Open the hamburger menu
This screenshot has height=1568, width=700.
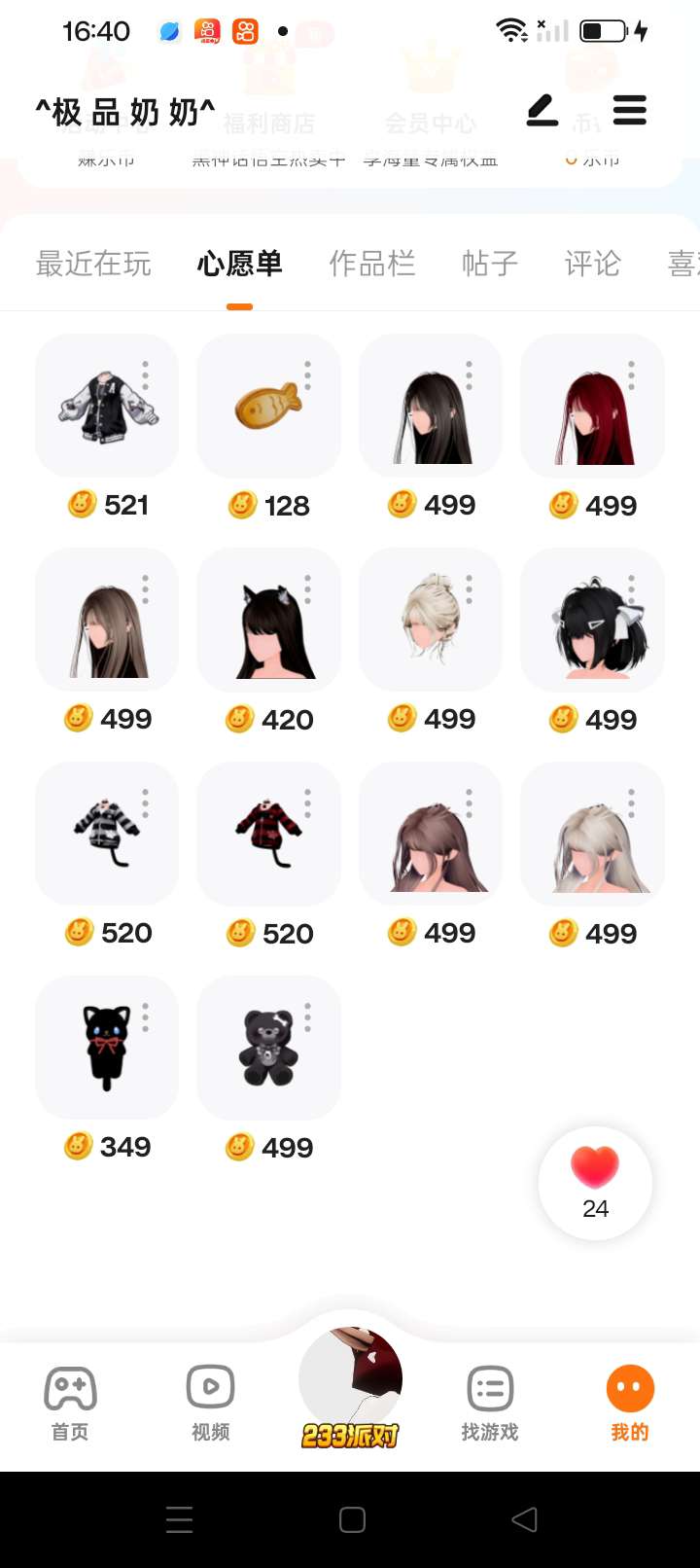pyautogui.click(x=630, y=110)
